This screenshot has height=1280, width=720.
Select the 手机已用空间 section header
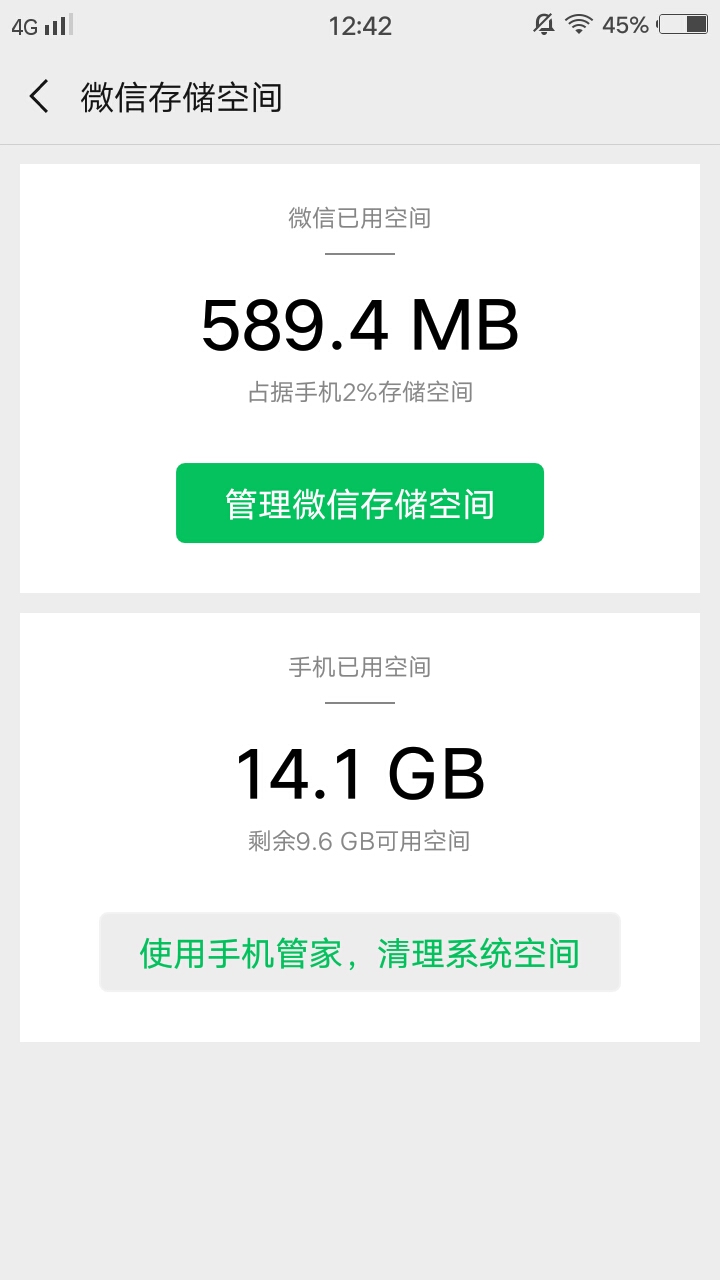pyautogui.click(x=359, y=667)
